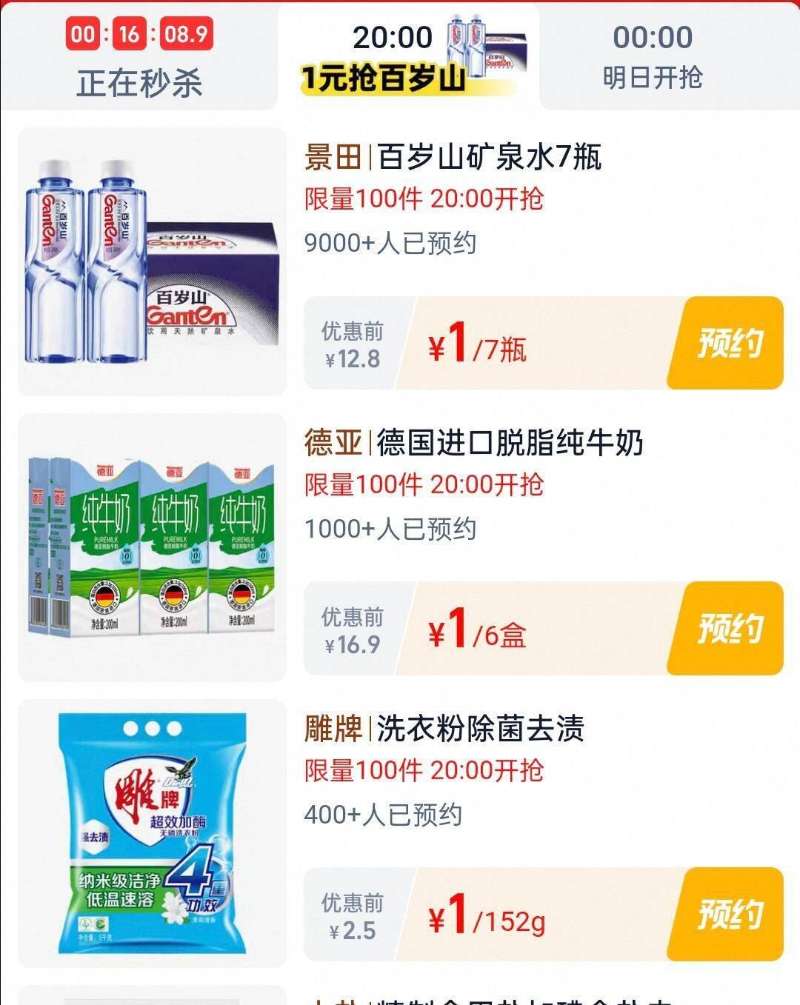Screen dimensions: 800x1005
Task: Click the 德亚纯牛奶 milk cartons product image
Action: 152,545
